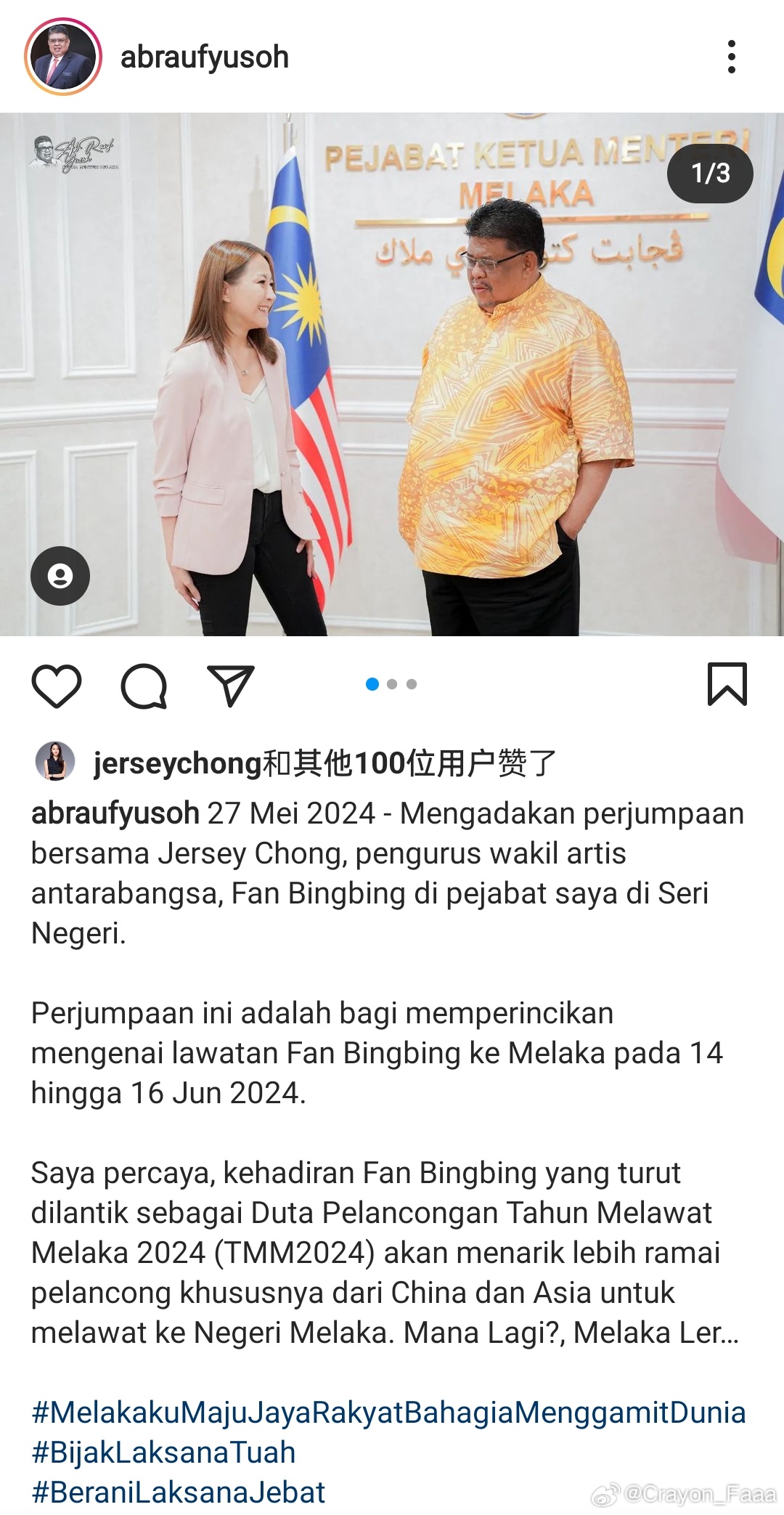This screenshot has width=784, height=1515.
Task: Open the post's three-dot options menu
Action: [x=731, y=57]
